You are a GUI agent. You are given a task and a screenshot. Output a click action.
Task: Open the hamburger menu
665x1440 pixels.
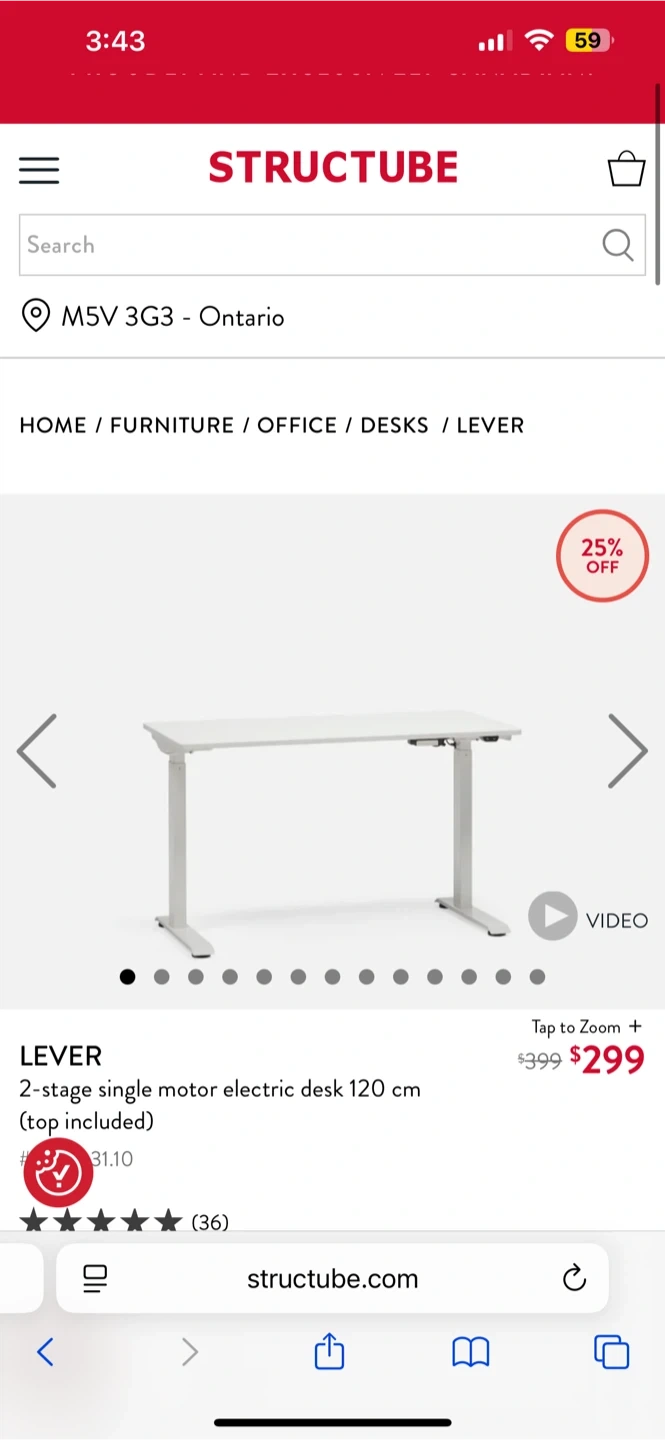pos(39,170)
